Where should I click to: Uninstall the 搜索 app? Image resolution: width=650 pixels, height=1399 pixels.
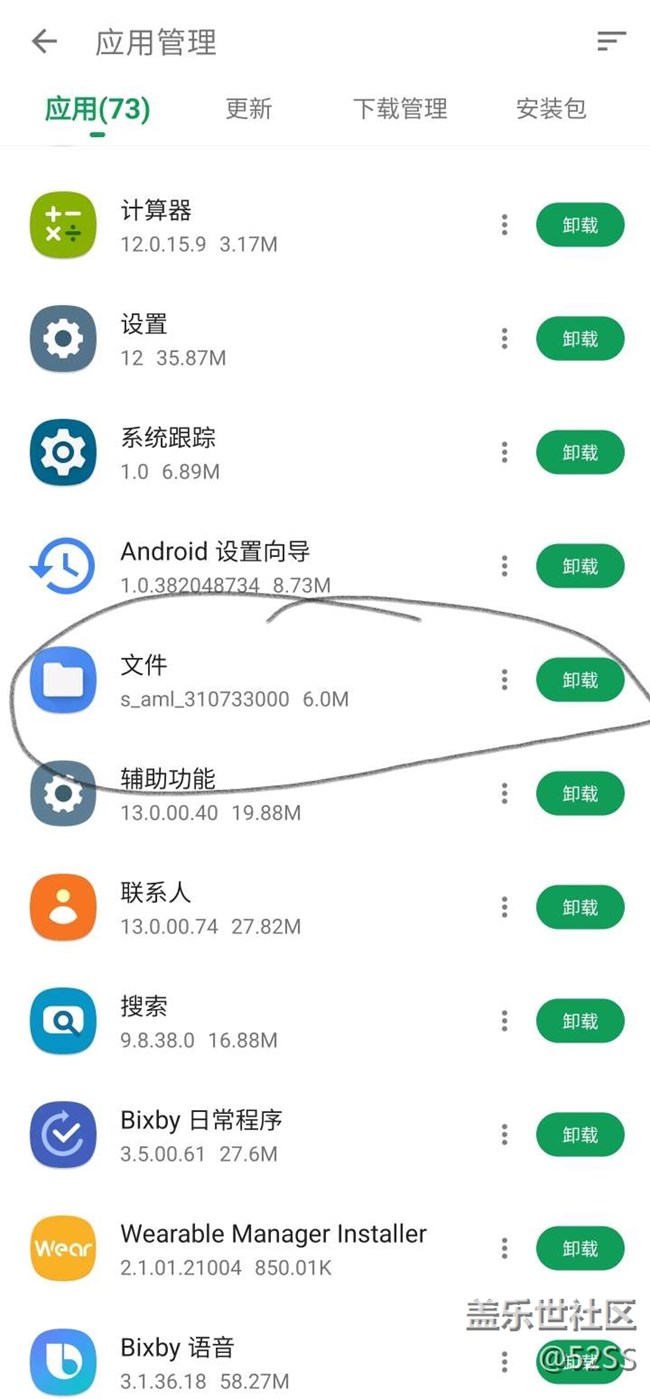(x=580, y=1022)
